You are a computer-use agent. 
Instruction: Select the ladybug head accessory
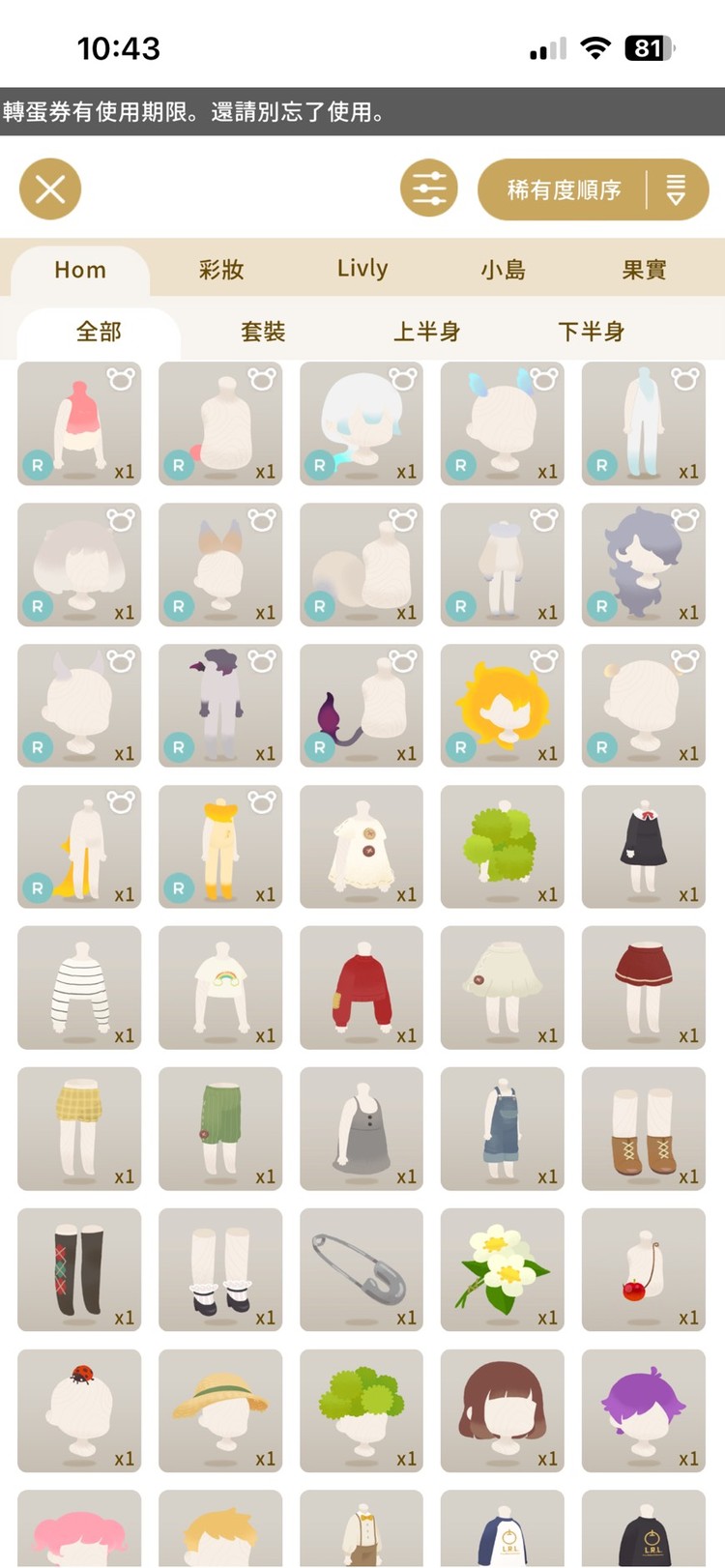click(x=79, y=1411)
